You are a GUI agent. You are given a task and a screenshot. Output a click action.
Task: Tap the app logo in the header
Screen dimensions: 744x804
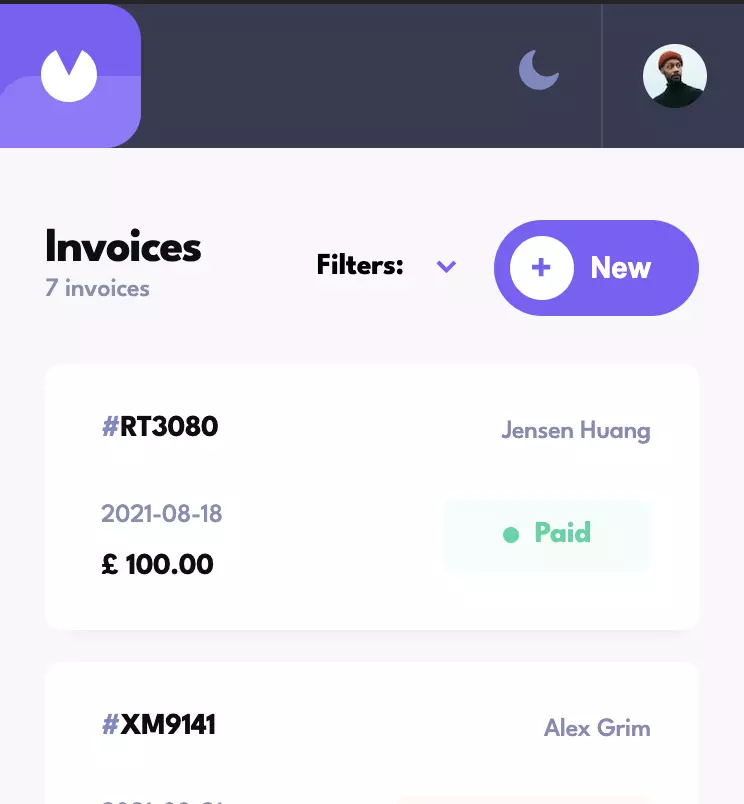(69, 76)
